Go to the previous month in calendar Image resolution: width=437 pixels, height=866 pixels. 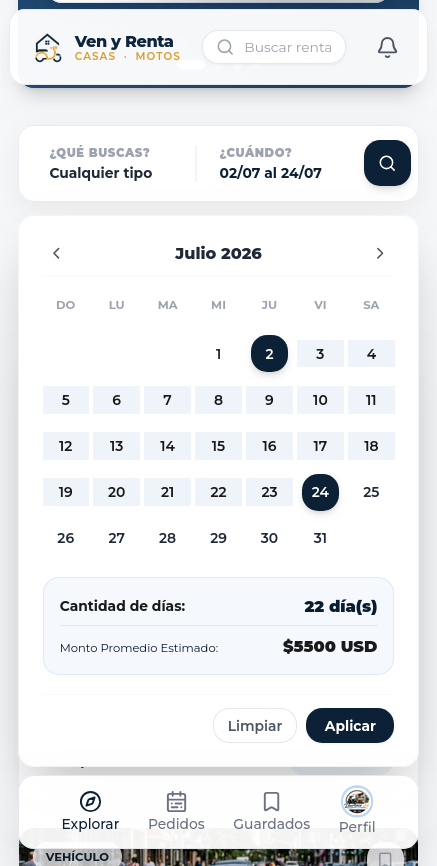[x=56, y=254]
